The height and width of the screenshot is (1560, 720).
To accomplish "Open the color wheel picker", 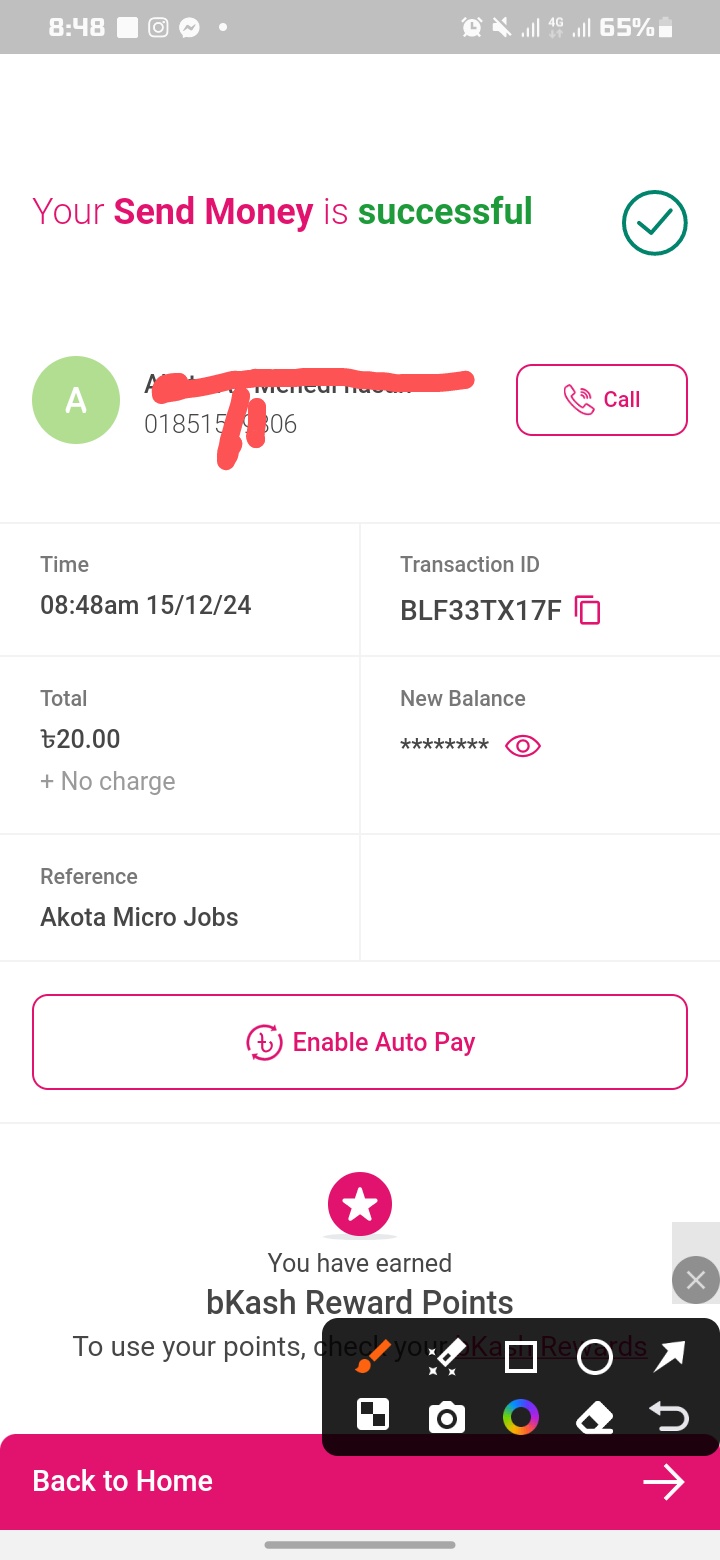I will pos(521,1417).
